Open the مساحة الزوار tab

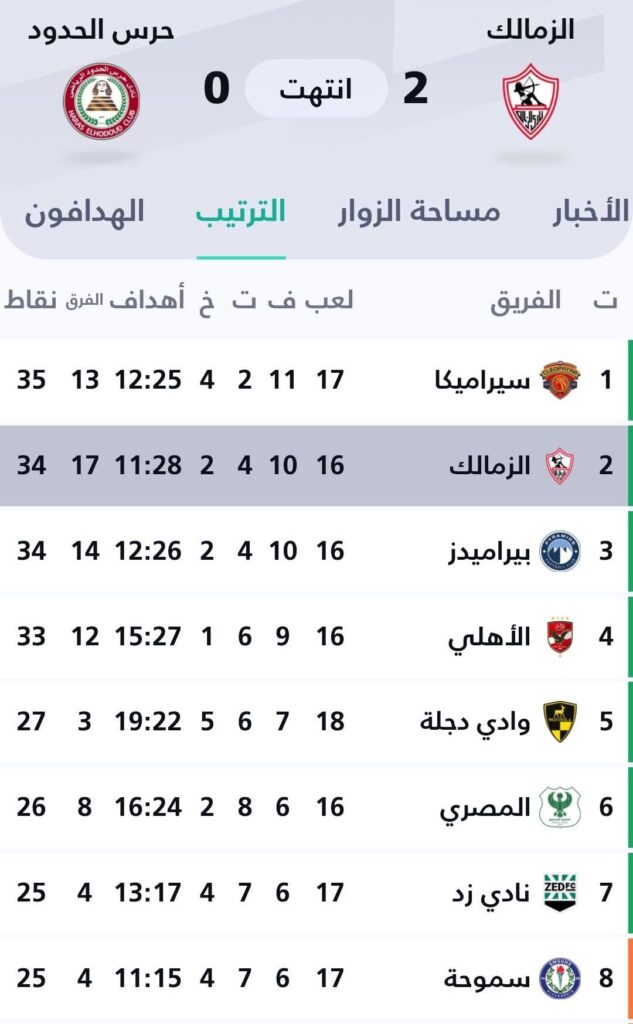418,212
